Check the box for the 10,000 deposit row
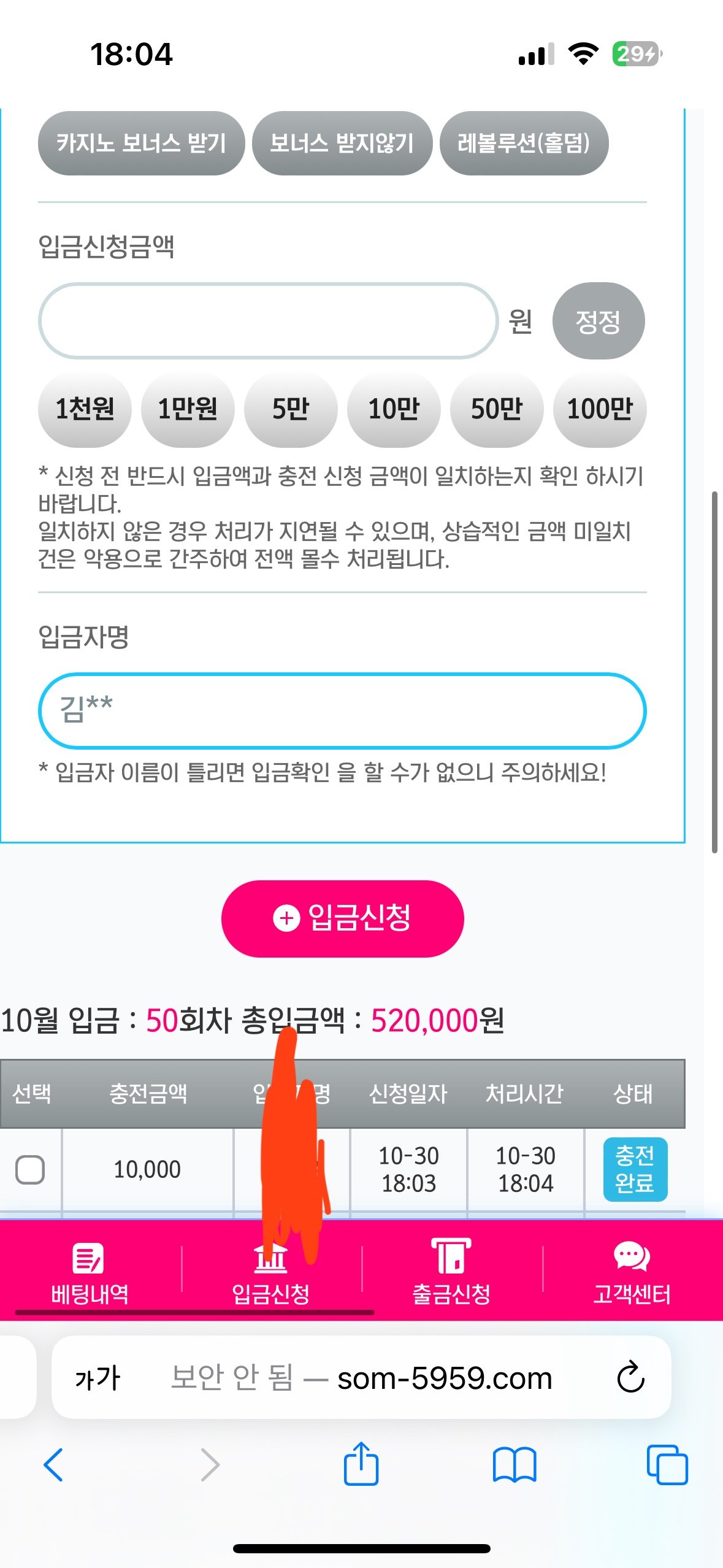This screenshot has height=1568, width=723. tap(30, 1169)
